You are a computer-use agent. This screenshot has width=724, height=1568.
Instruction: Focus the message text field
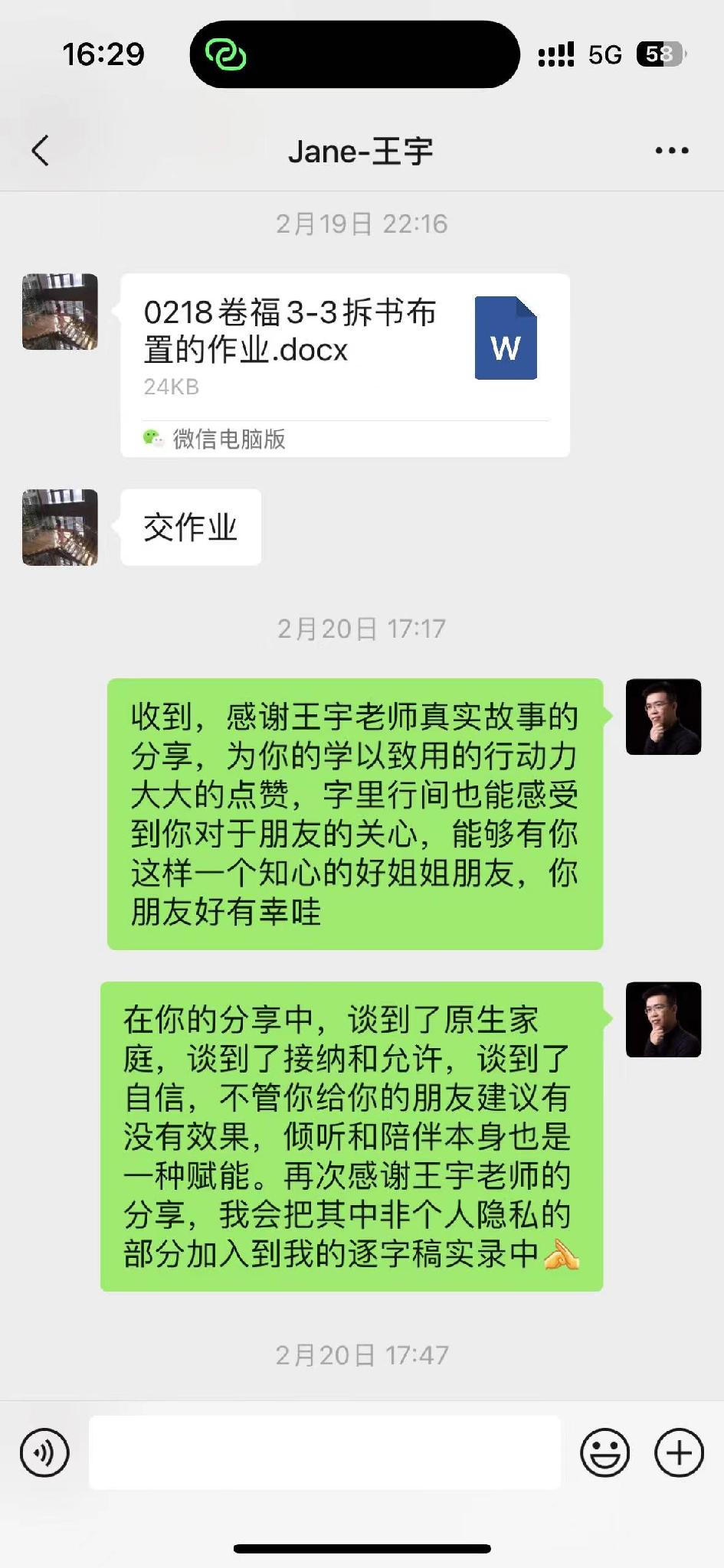pyautogui.click(x=325, y=1452)
